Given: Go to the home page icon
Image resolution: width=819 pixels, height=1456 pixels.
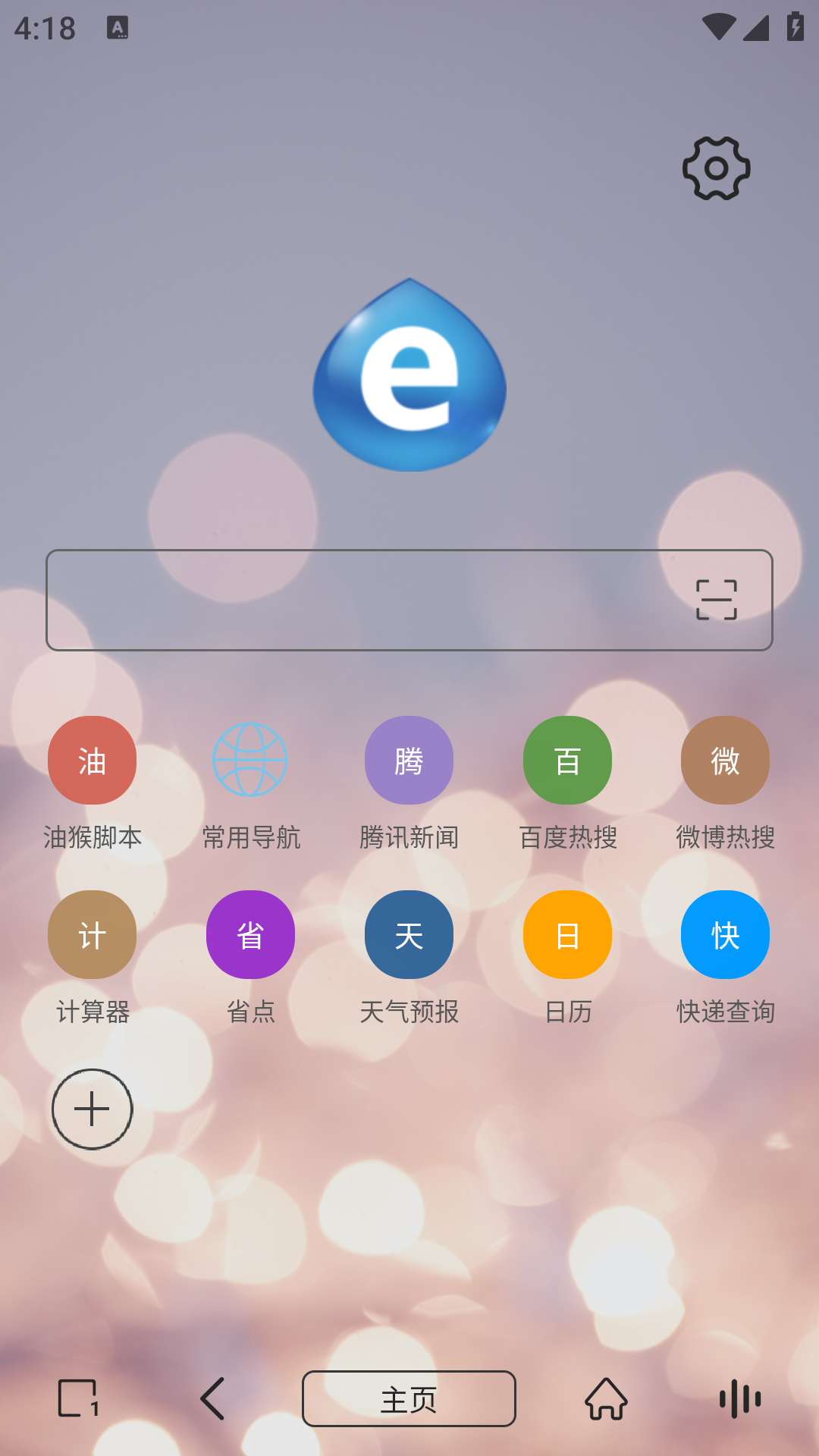Looking at the screenshot, I should coord(606,1398).
